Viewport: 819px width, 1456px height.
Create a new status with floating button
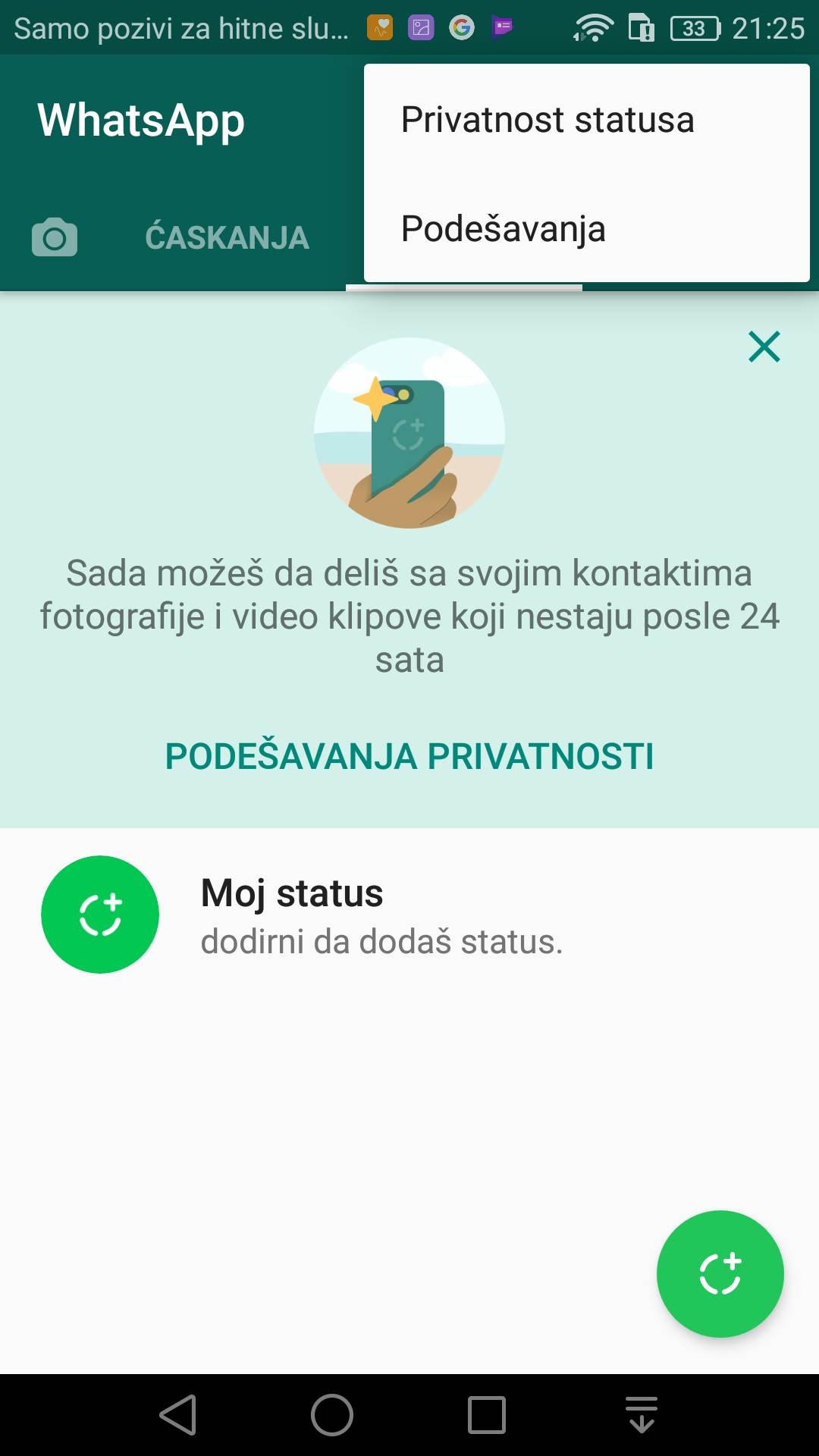[720, 1273]
